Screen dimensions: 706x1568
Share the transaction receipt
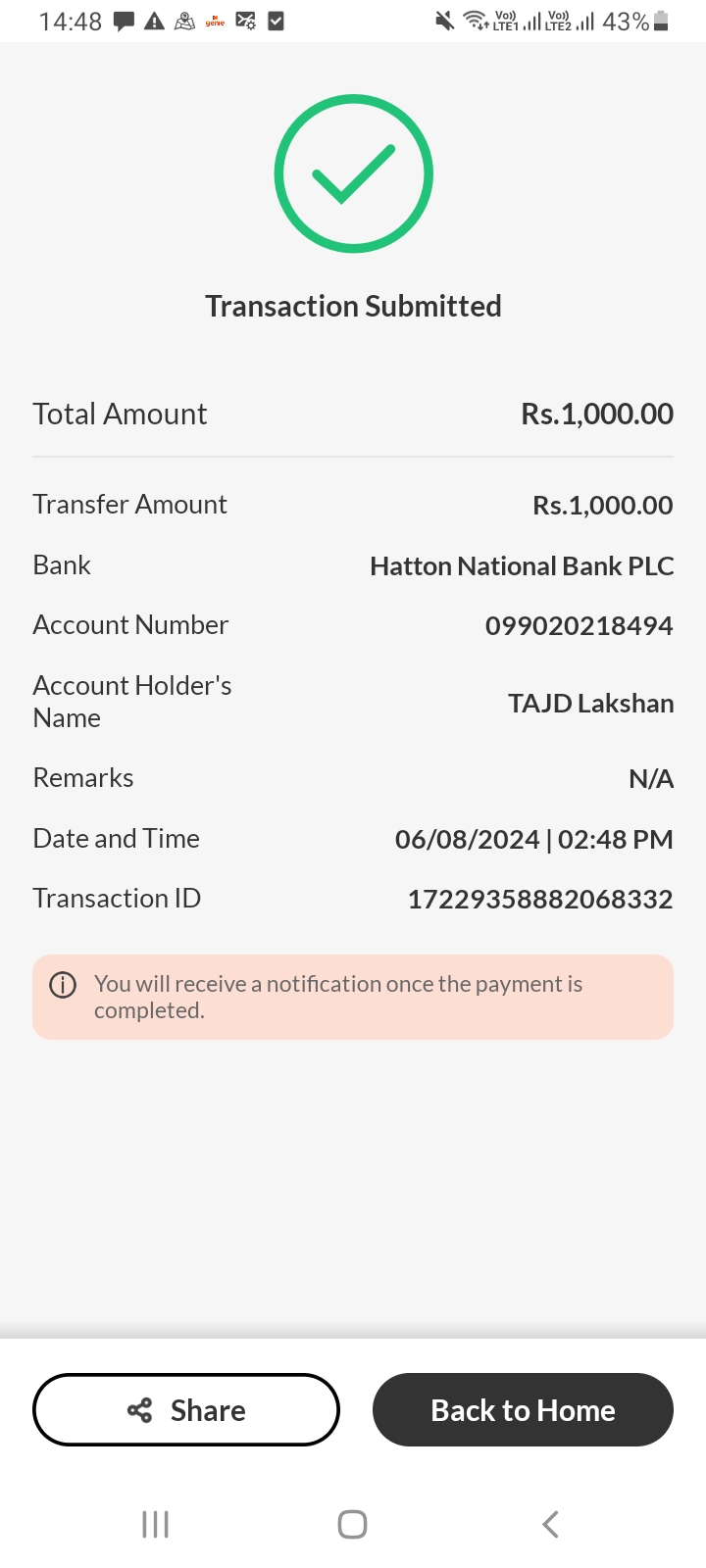pos(186,1410)
